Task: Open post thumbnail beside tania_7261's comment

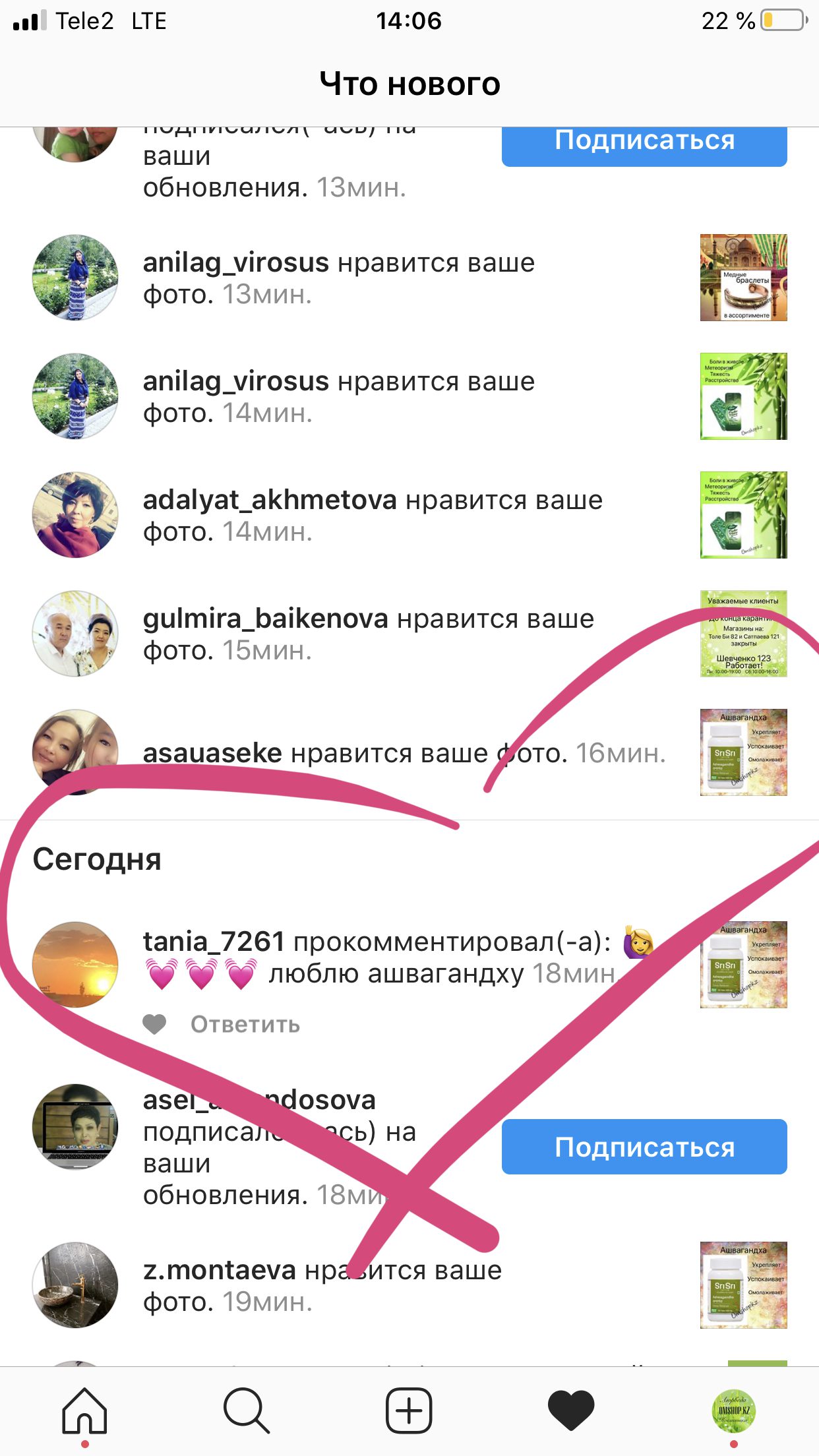Action: tap(743, 965)
